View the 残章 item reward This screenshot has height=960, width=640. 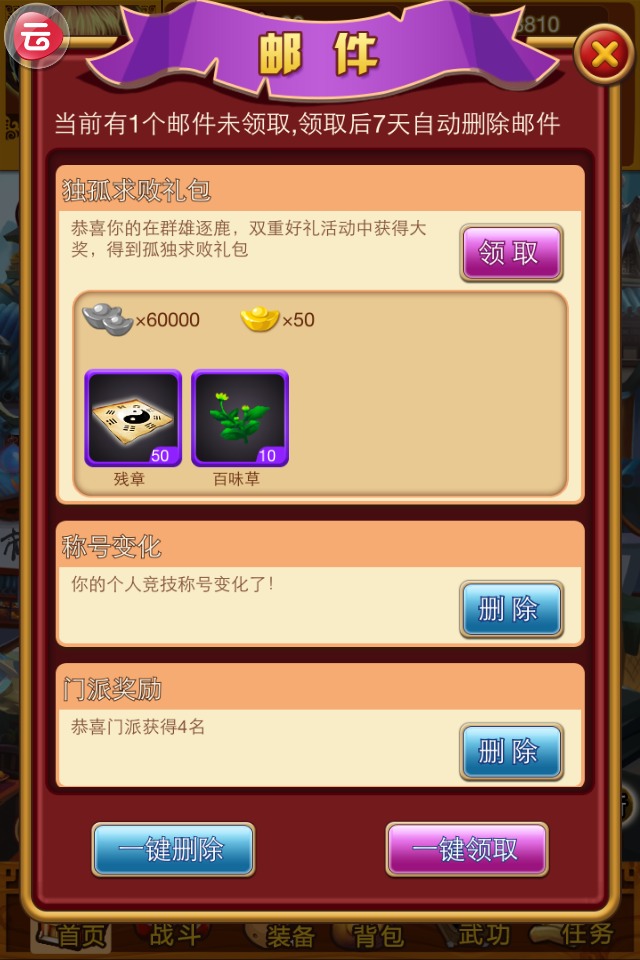point(133,418)
